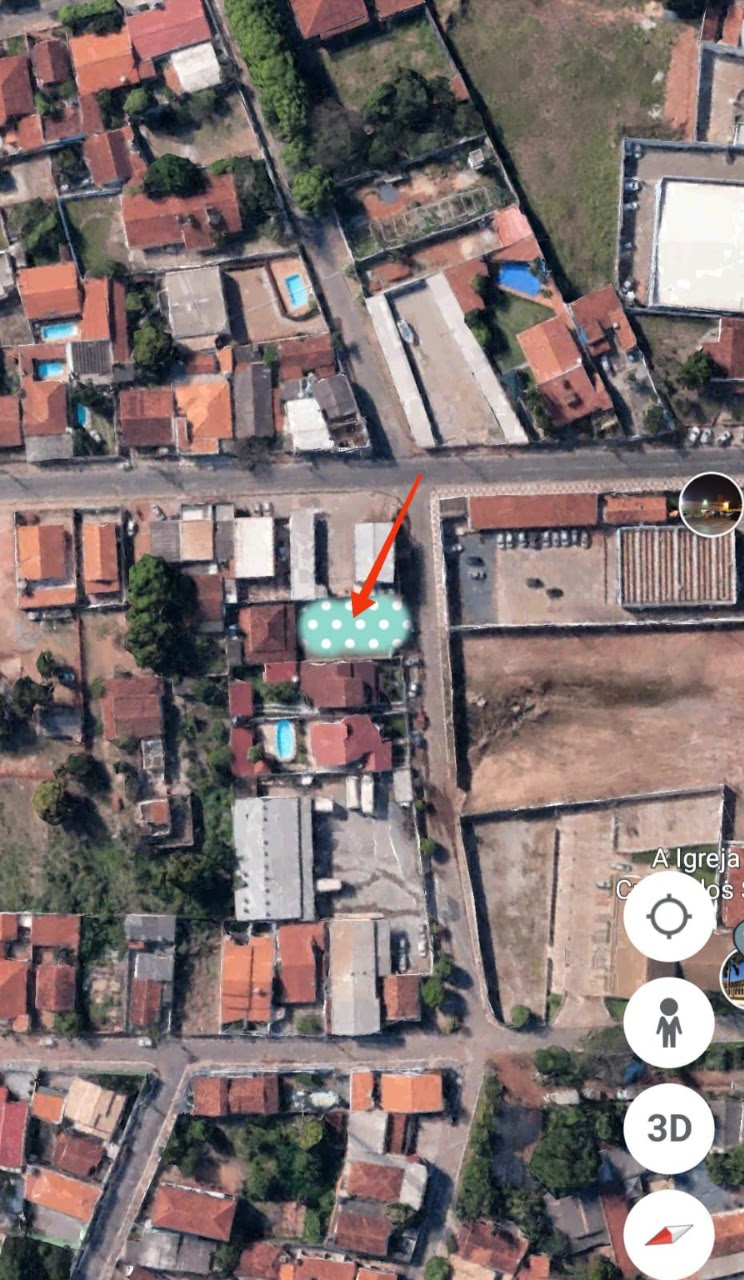This screenshot has width=744, height=1280.
Task: Open Street View with the pegman button
Action: [x=668, y=1022]
